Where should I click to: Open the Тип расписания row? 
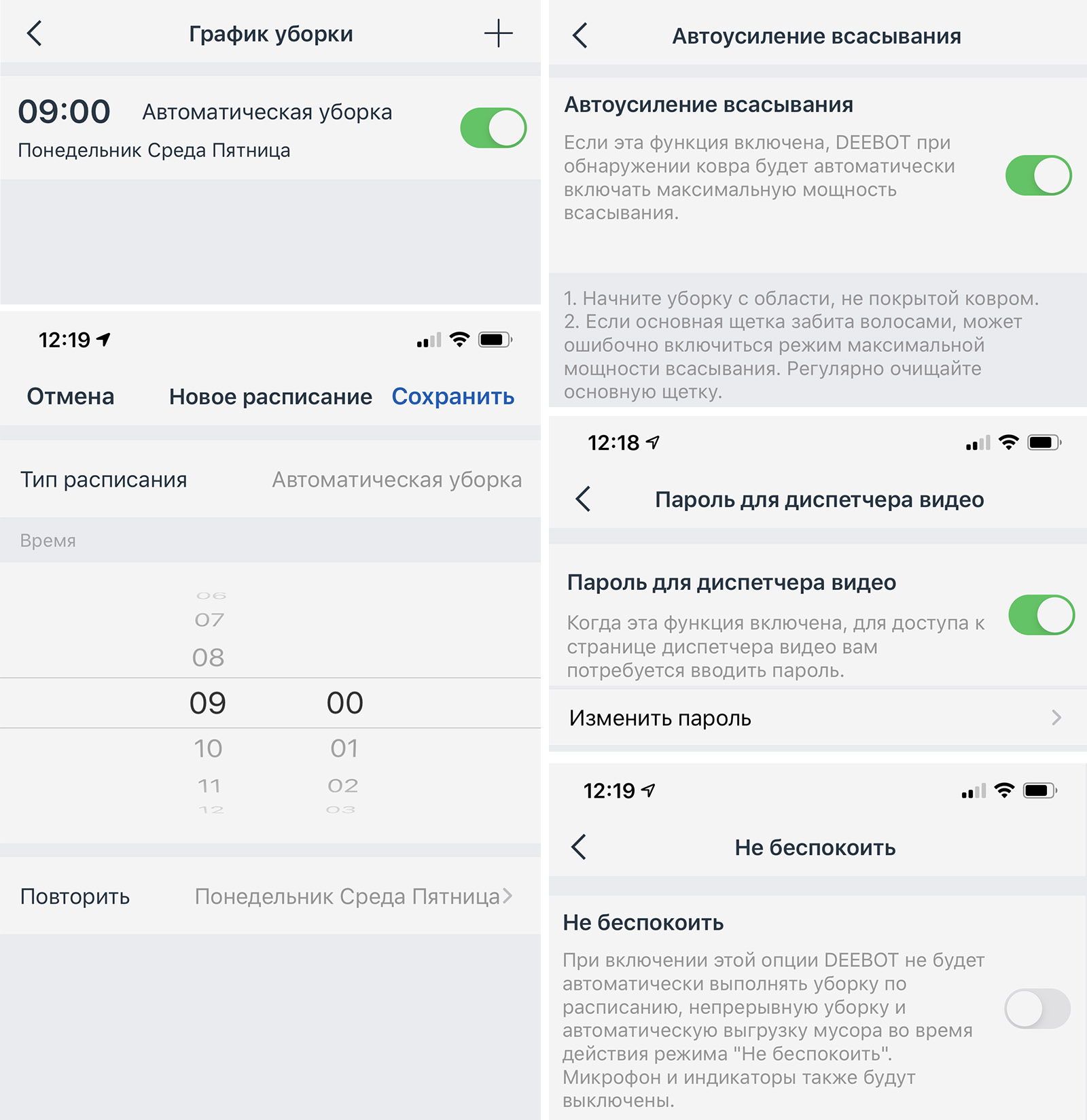pyautogui.click(x=270, y=480)
